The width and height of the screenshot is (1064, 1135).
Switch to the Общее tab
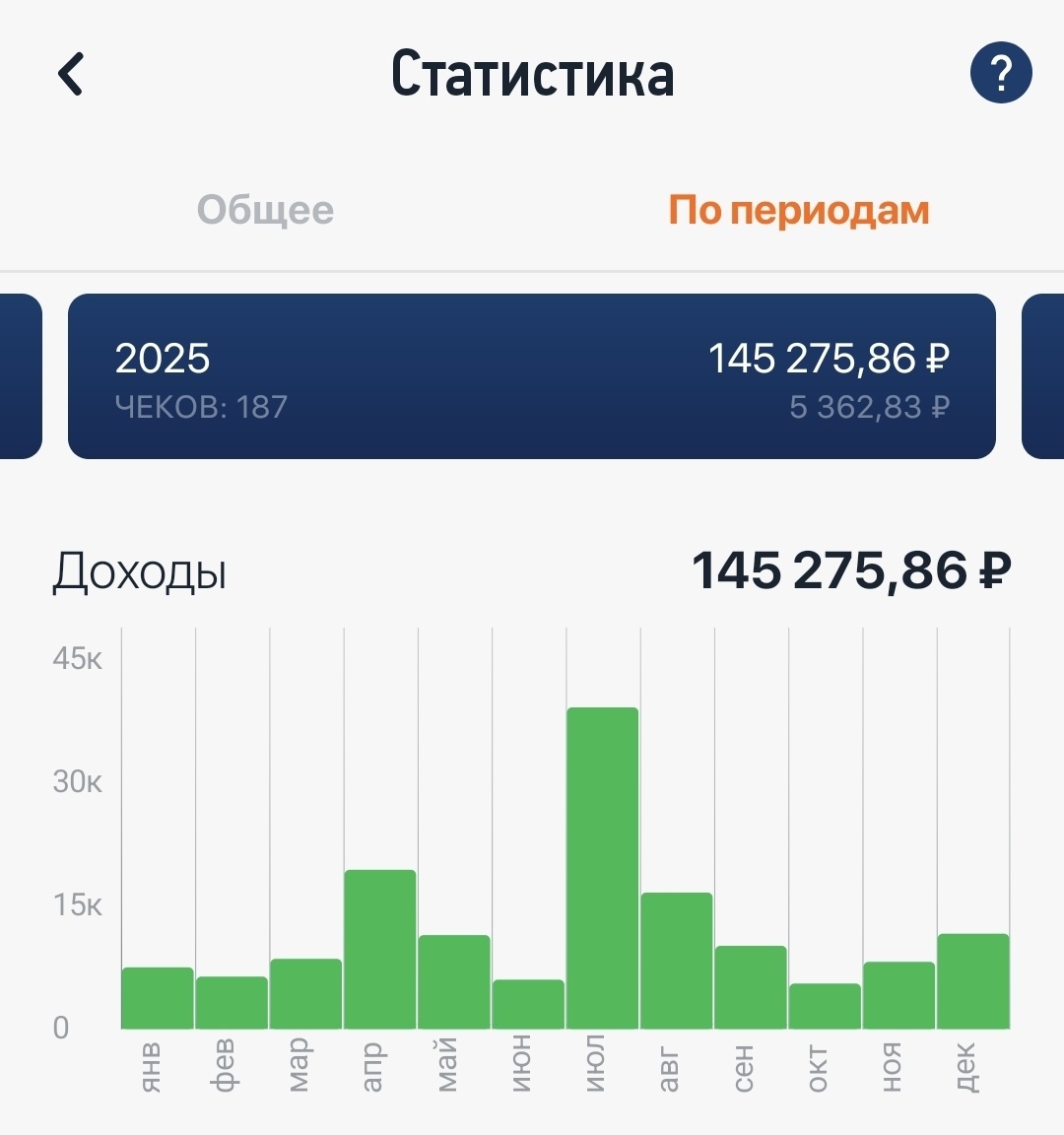pyautogui.click(x=266, y=209)
